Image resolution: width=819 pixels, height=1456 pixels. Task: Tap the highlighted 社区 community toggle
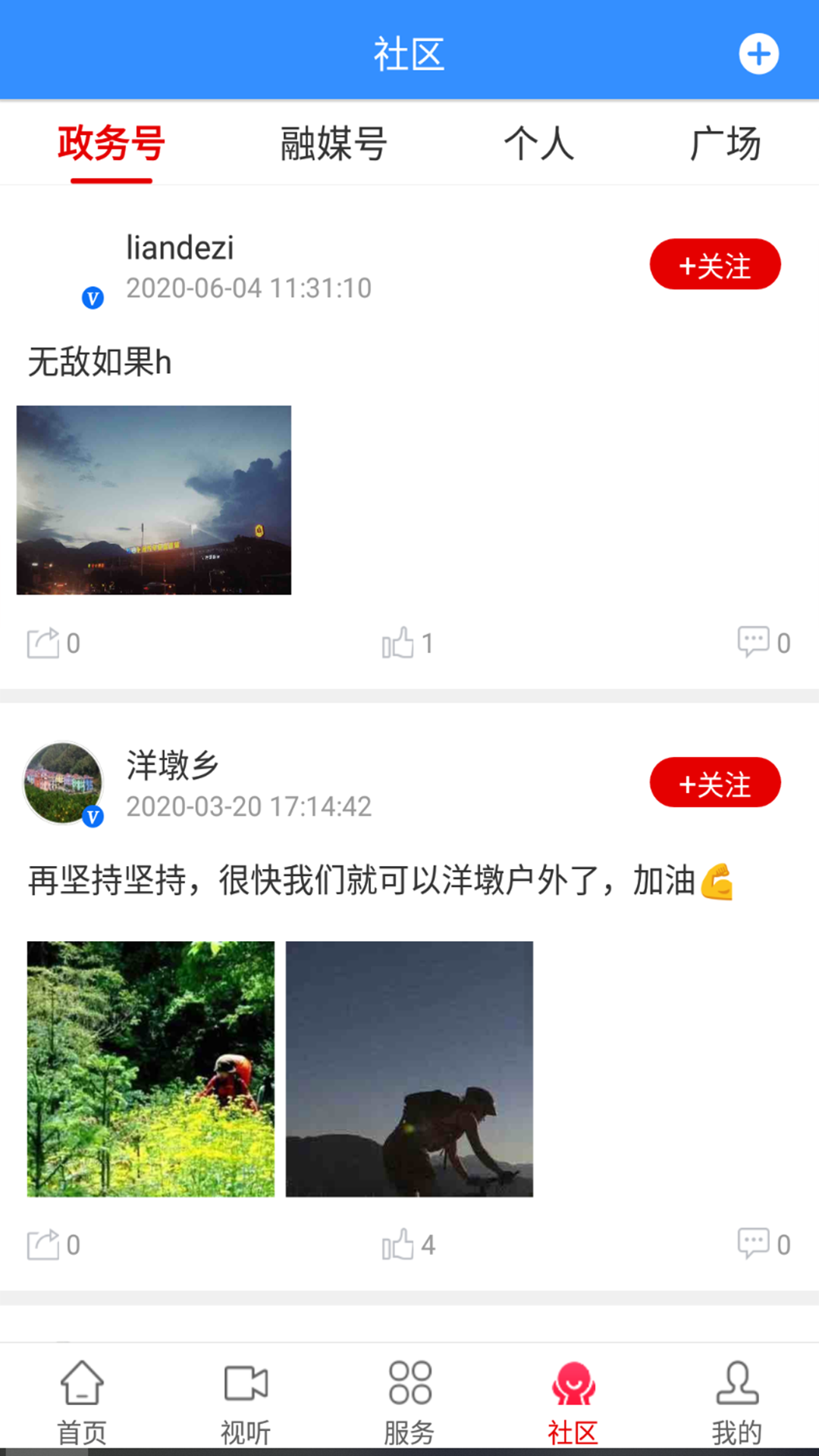click(573, 1399)
